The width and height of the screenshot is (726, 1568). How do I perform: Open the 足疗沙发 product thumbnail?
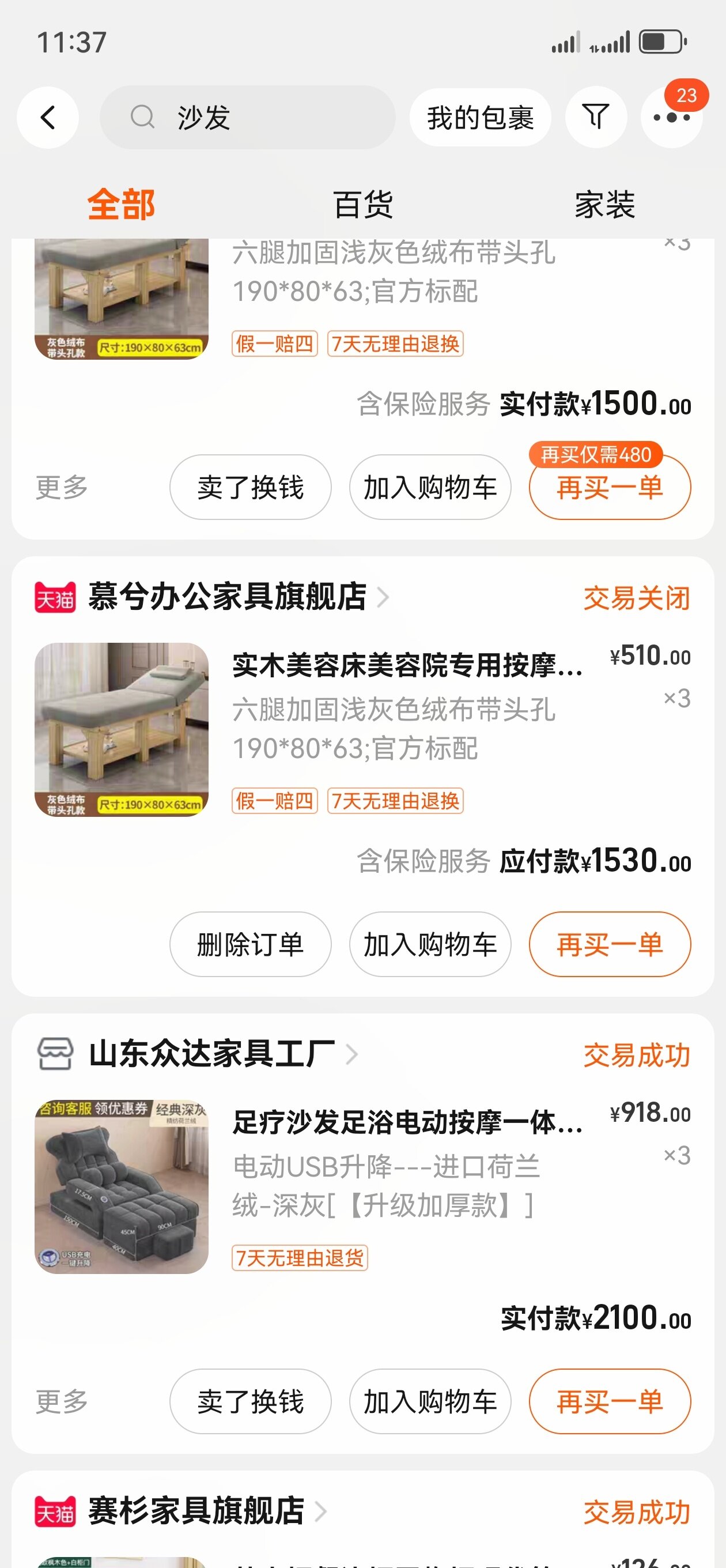coord(122,1187)
